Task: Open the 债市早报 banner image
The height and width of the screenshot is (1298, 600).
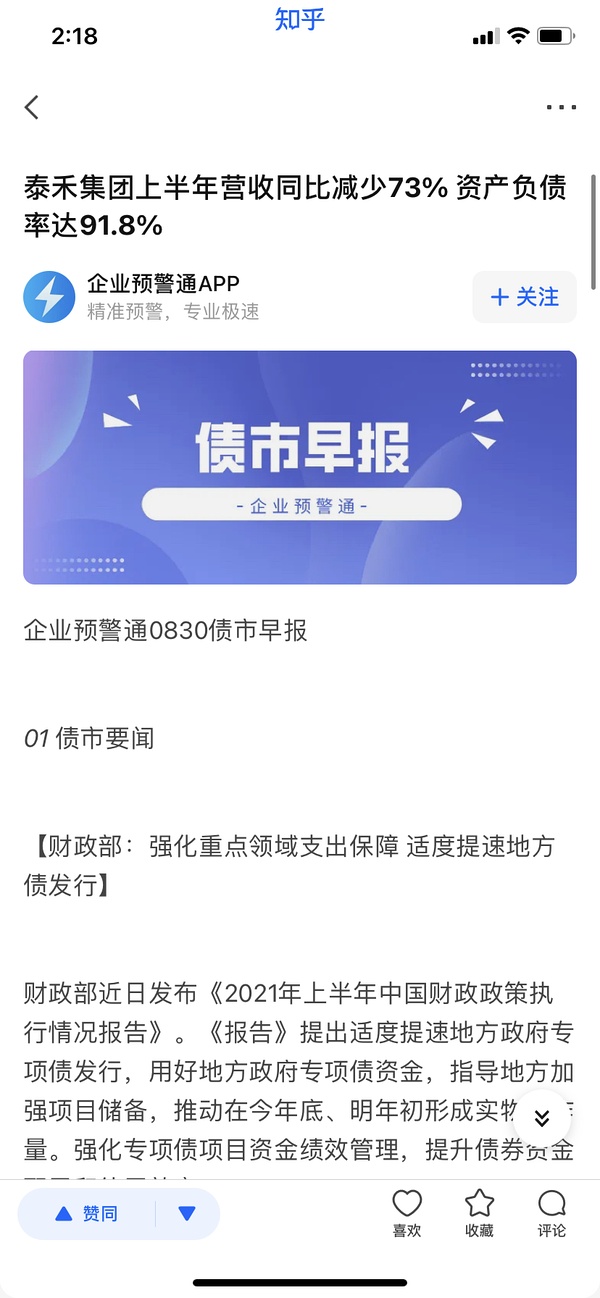Action: 300,467
